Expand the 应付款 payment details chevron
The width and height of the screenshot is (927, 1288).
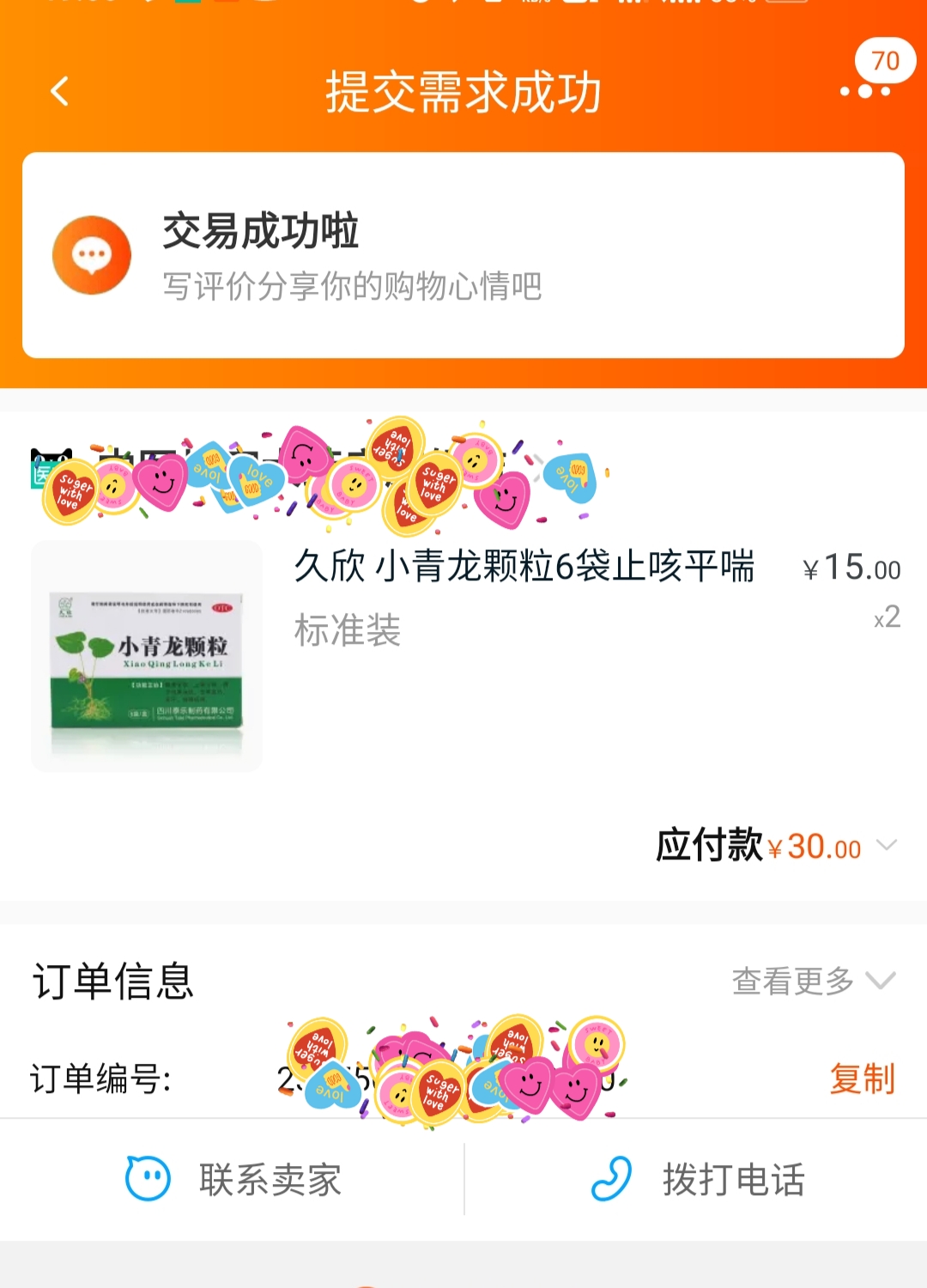[x=887, y=846]
